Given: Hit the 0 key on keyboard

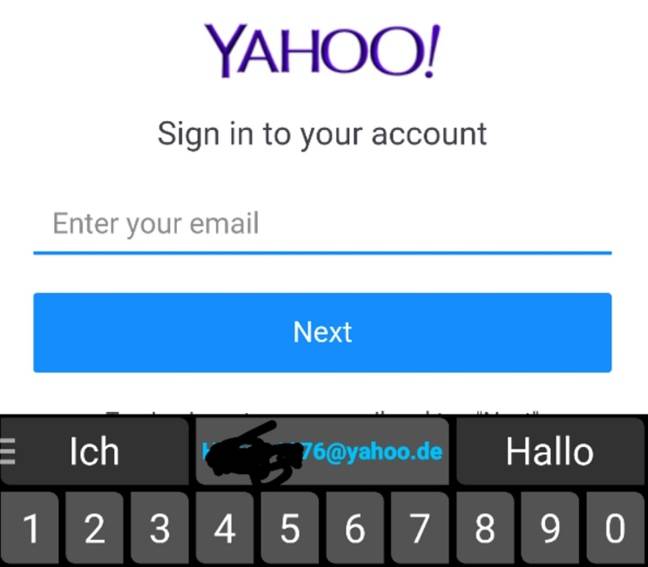Looking at the screenshot, I should (x=615, y=529).
